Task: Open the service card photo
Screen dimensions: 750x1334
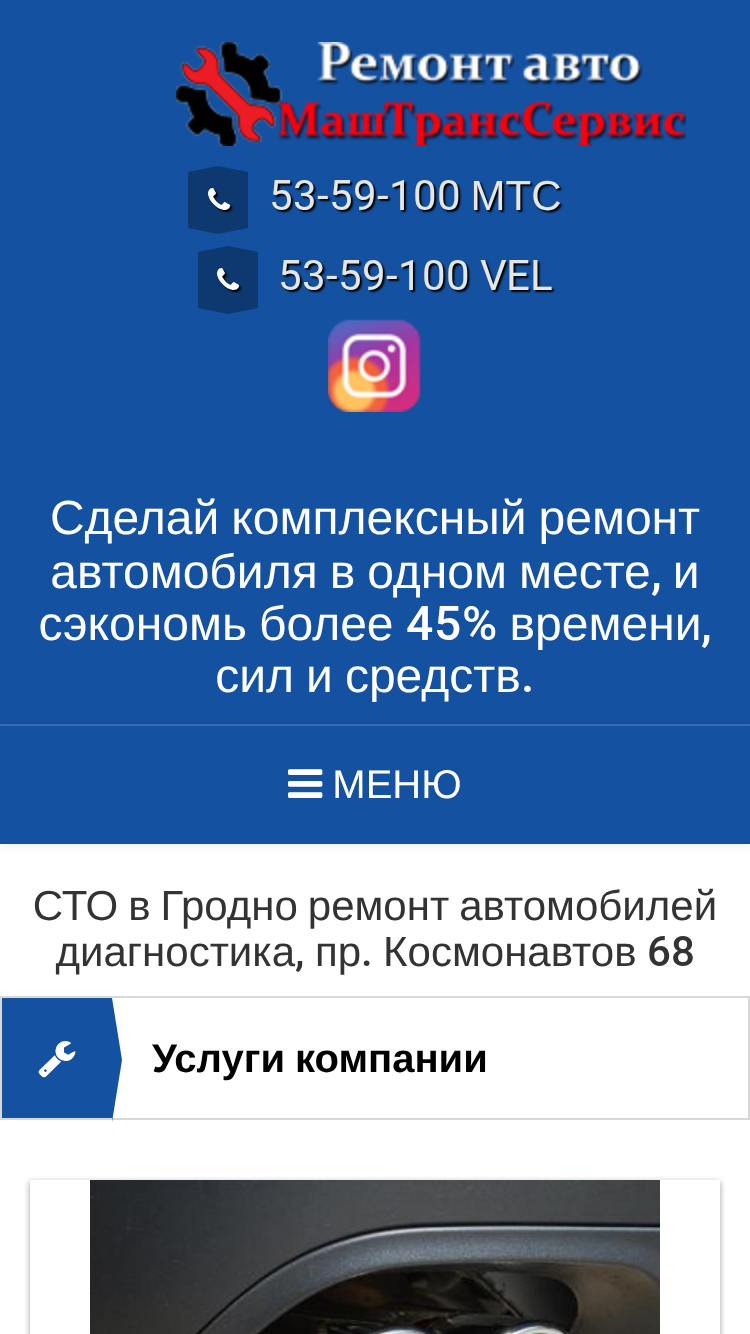Action: [x=375, y=1257]
